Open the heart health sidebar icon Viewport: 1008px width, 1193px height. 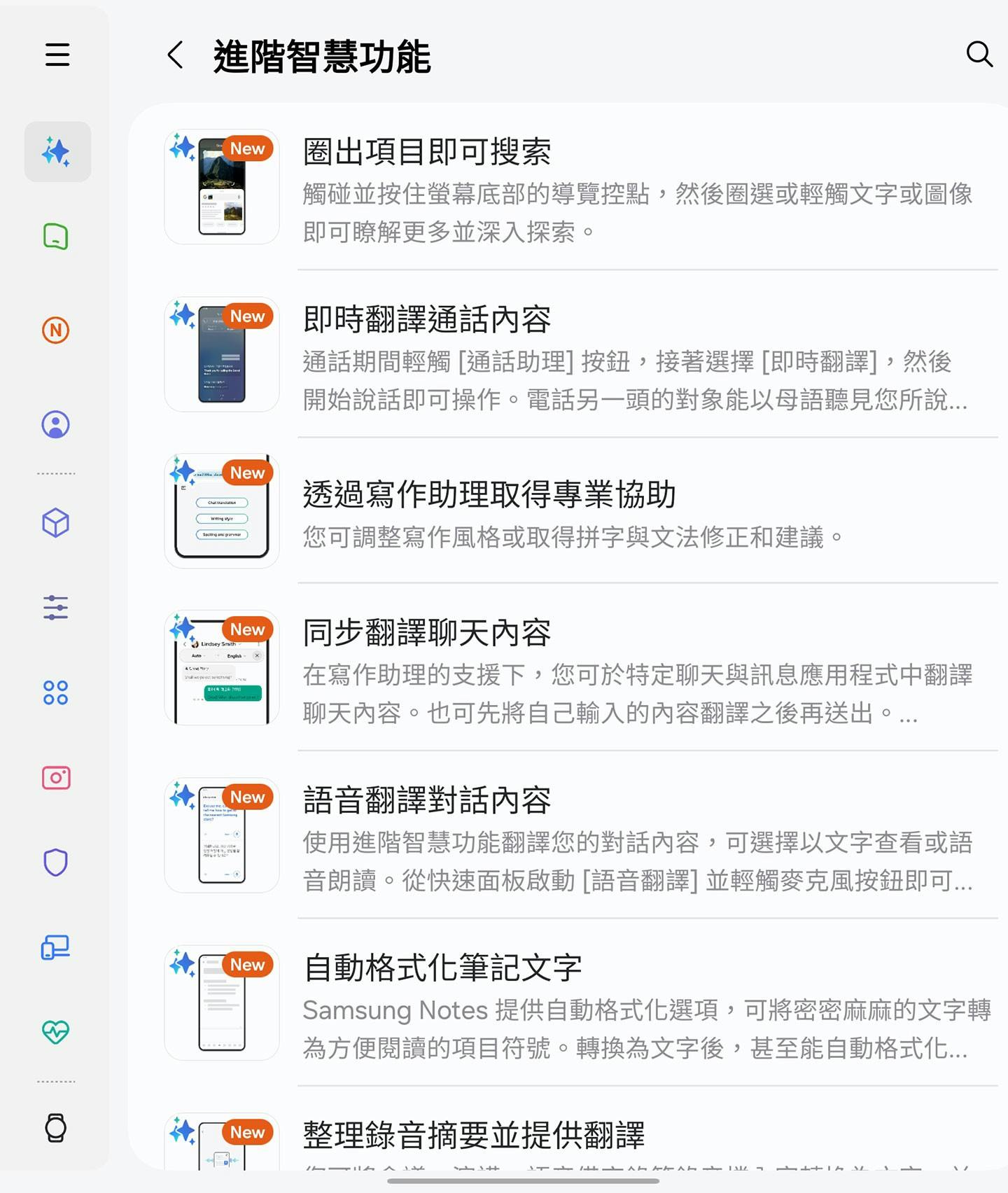click(56, 1031)
